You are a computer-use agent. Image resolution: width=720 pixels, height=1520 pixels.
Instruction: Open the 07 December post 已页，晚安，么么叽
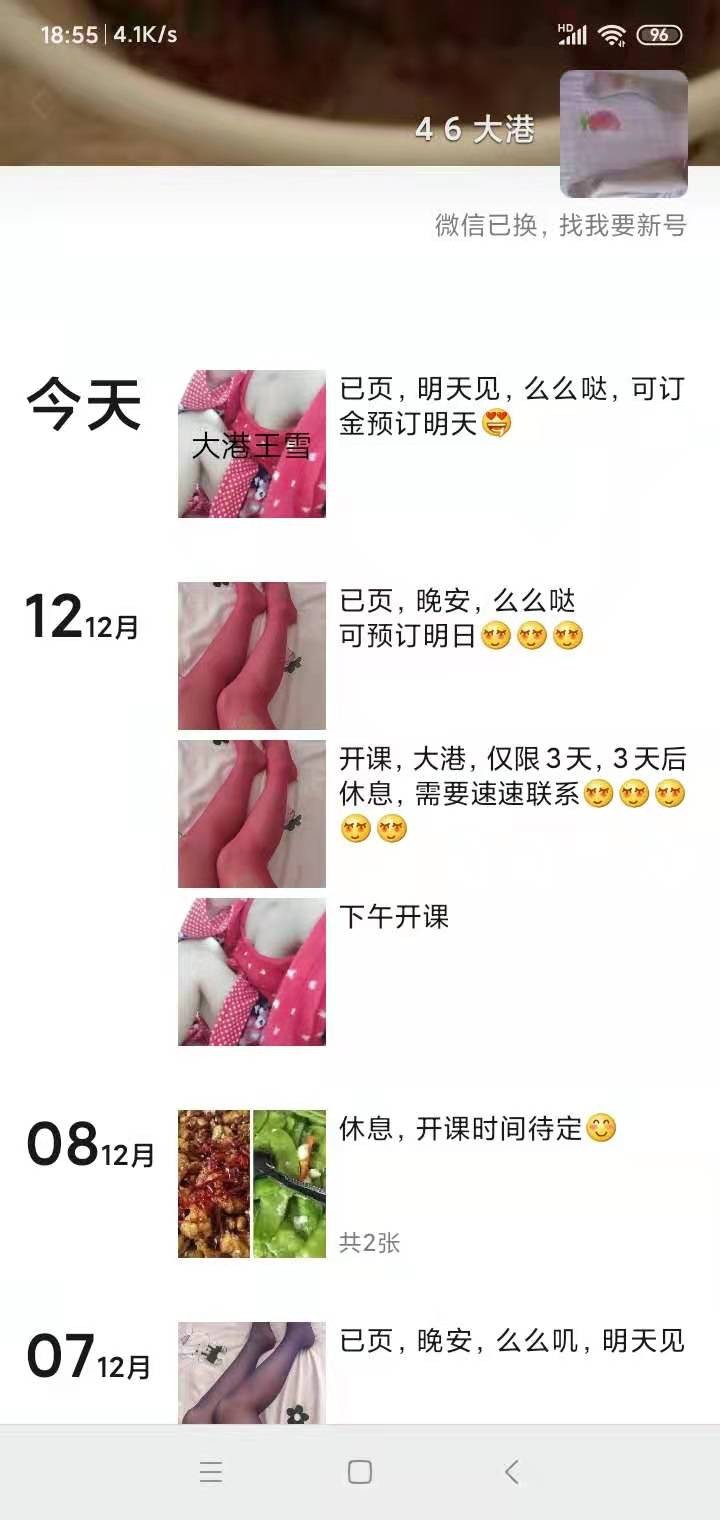[x=512, y=1340]
